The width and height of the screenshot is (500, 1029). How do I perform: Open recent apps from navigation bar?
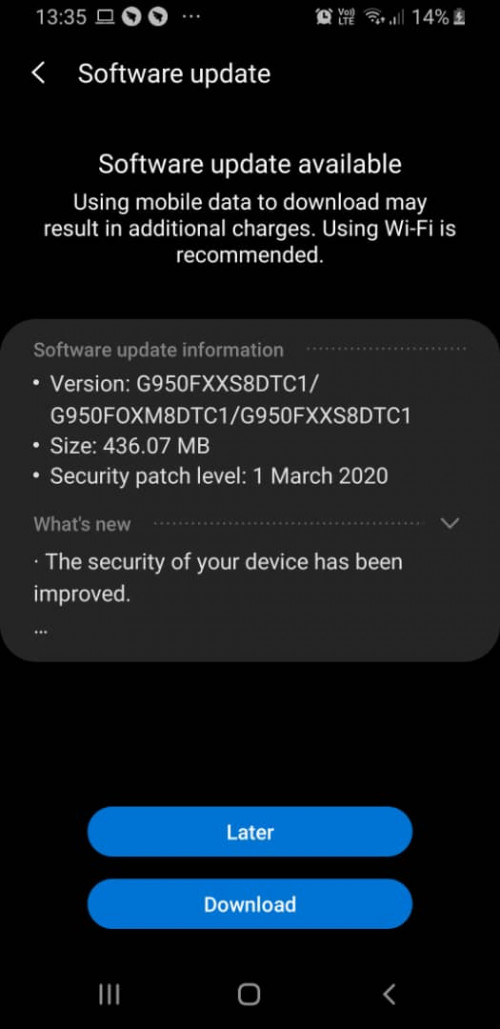[x=109, y=994]
